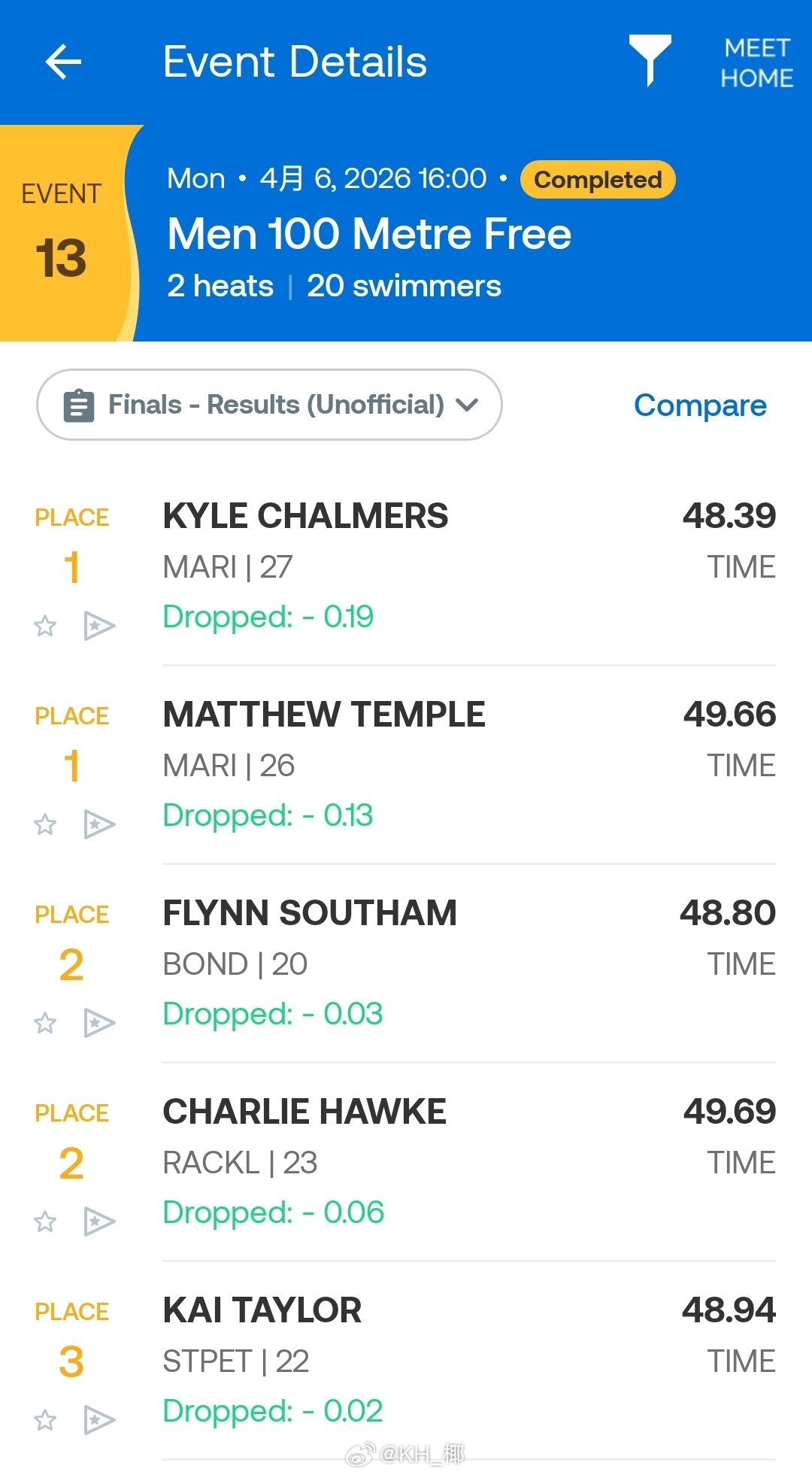The image size is (812, 1475).
Task: Toggle the star next to Matthew Temple
Action: click(x=46, y=824)
